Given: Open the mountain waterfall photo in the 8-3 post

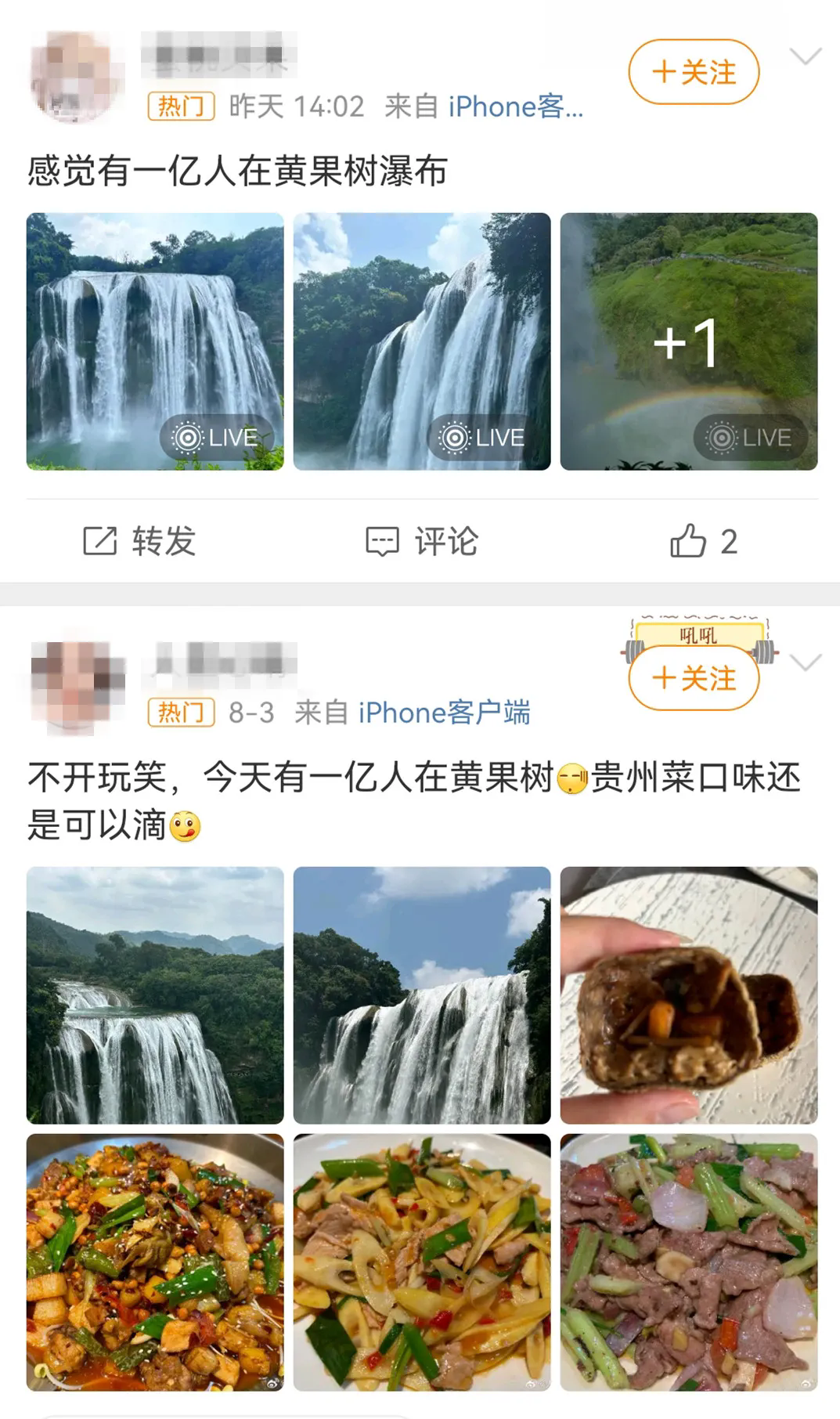Looking at the screenshot, I should (155, 995).
